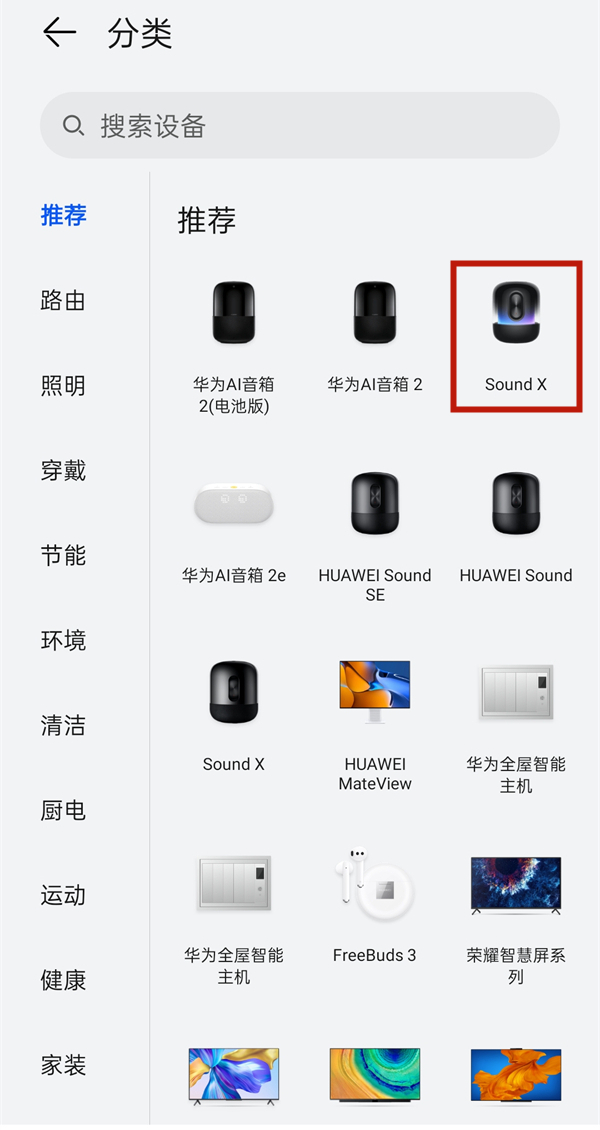The height and width of the screenshot is (1130, 600).
Task: Open the 厨电 category
Action: pos(63,810)
